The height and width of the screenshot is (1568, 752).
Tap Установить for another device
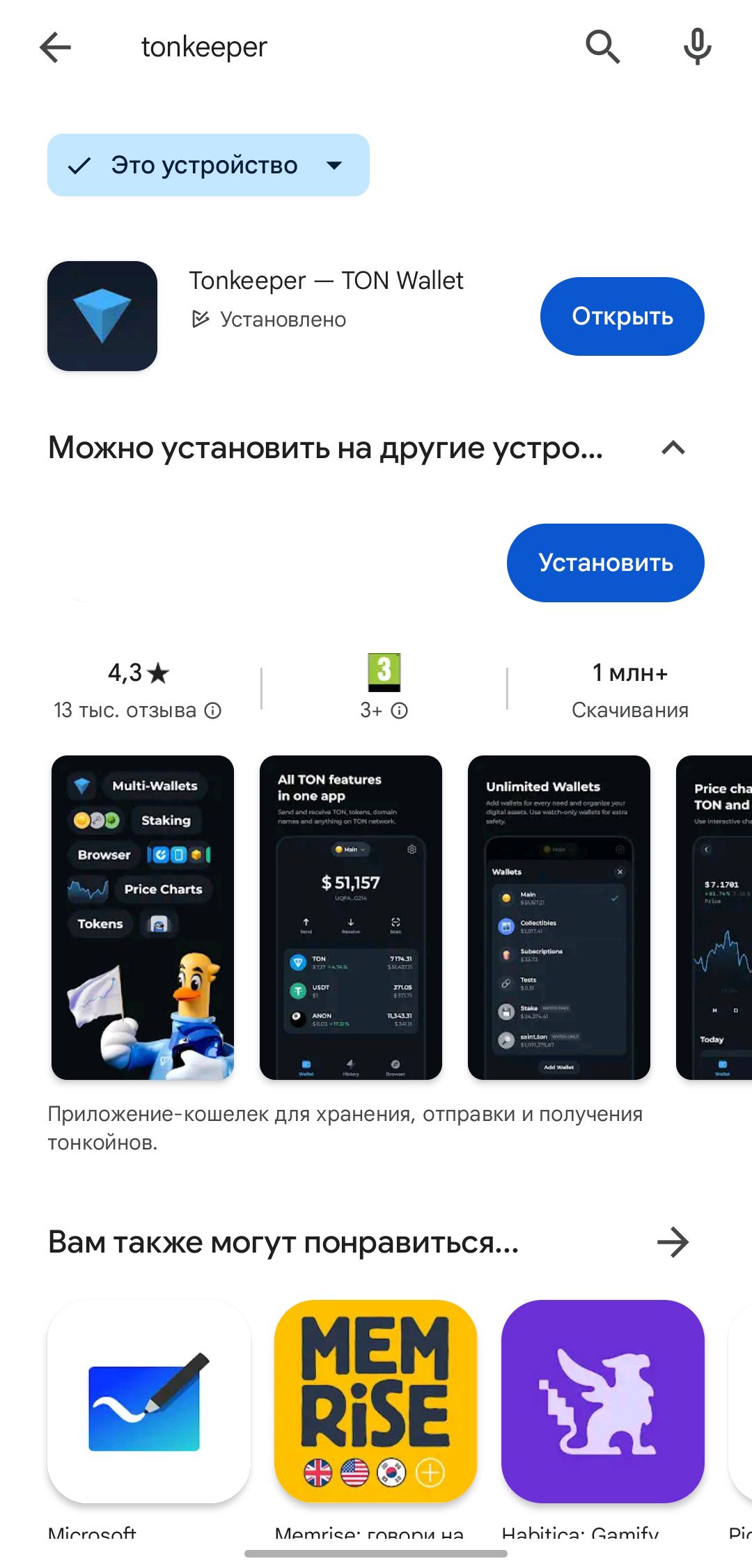pyautogui.click(x=605, y=563)
